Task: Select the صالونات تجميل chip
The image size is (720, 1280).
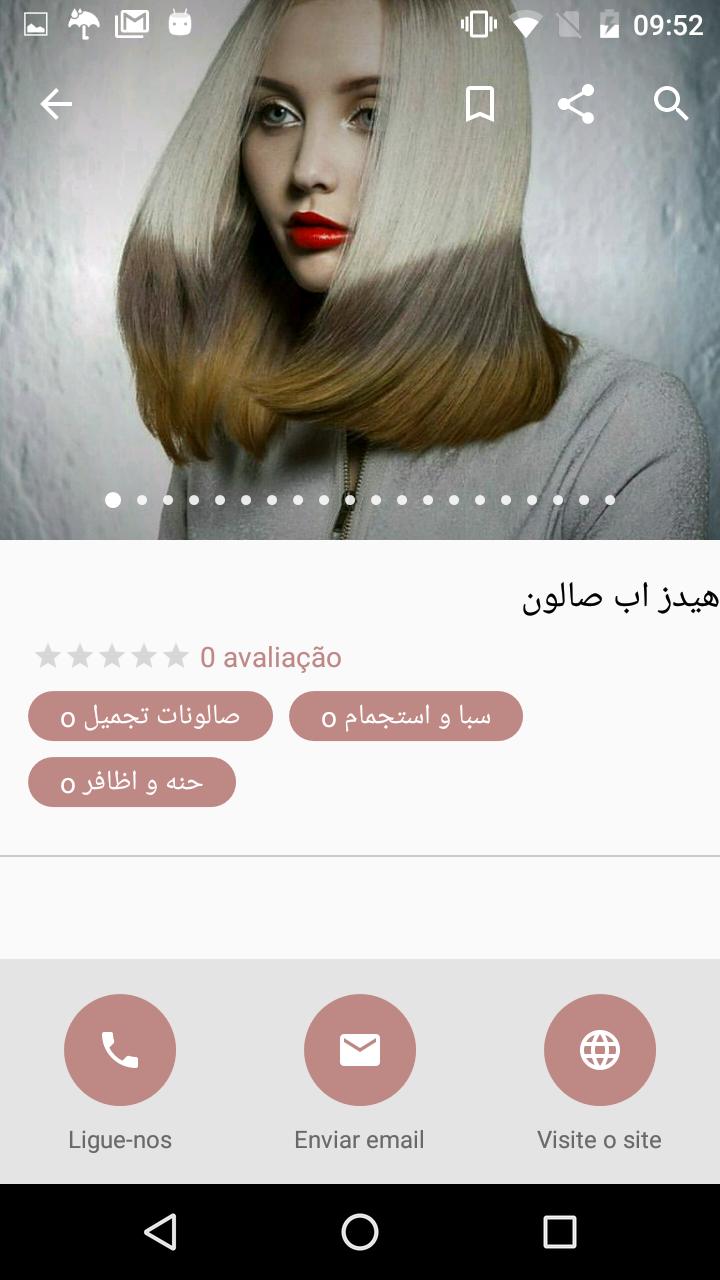Action: point(150,716)
